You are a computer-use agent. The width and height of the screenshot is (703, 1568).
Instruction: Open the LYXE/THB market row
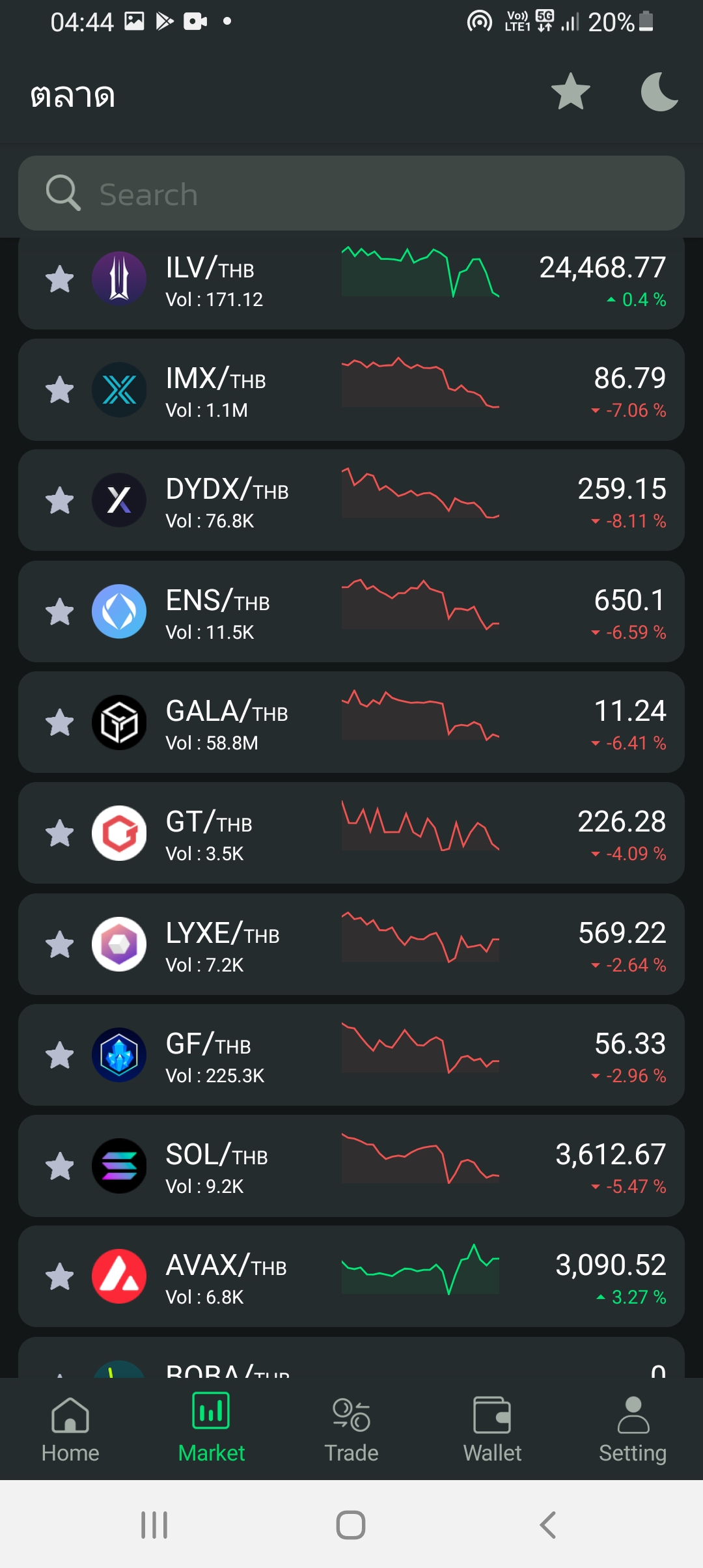point(351,944)
